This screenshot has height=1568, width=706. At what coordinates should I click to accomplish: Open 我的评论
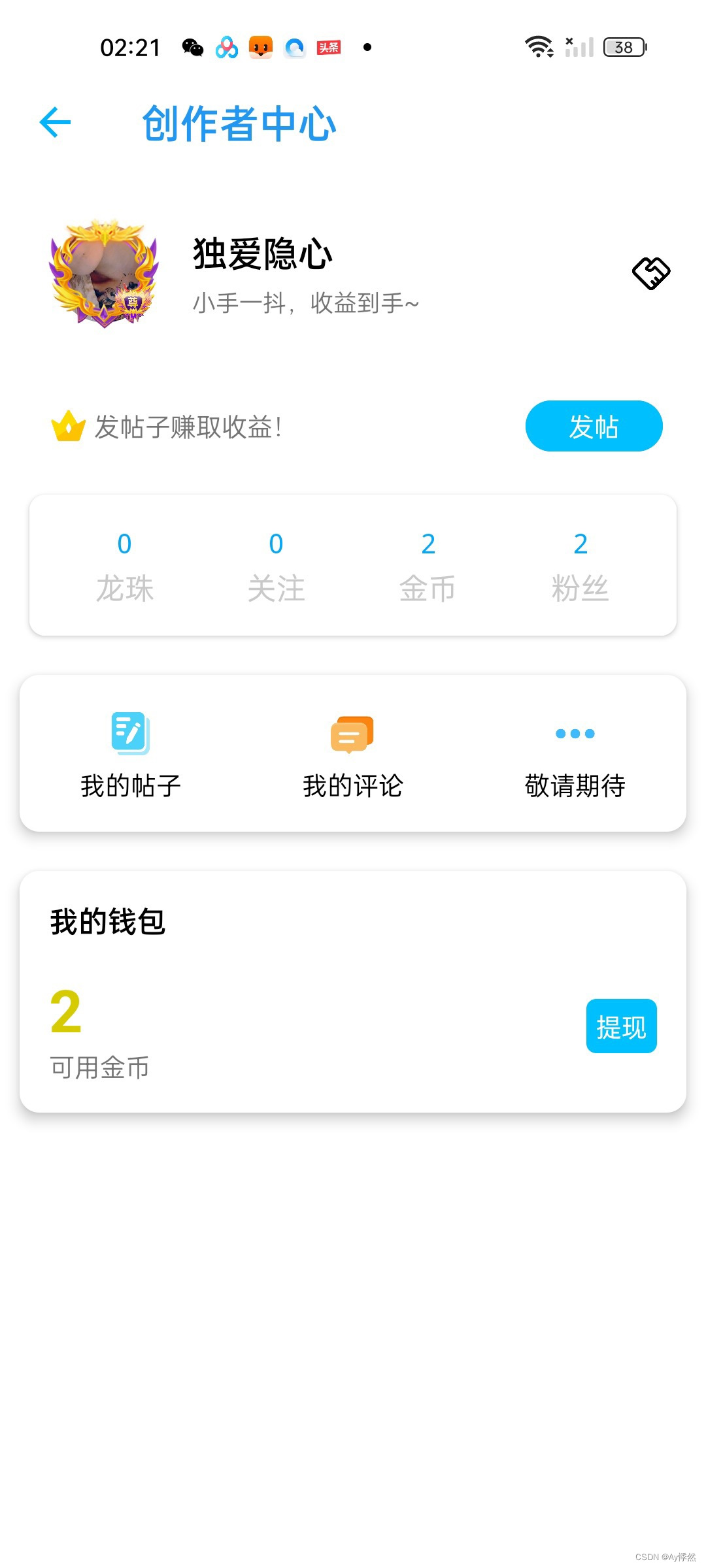352,755
